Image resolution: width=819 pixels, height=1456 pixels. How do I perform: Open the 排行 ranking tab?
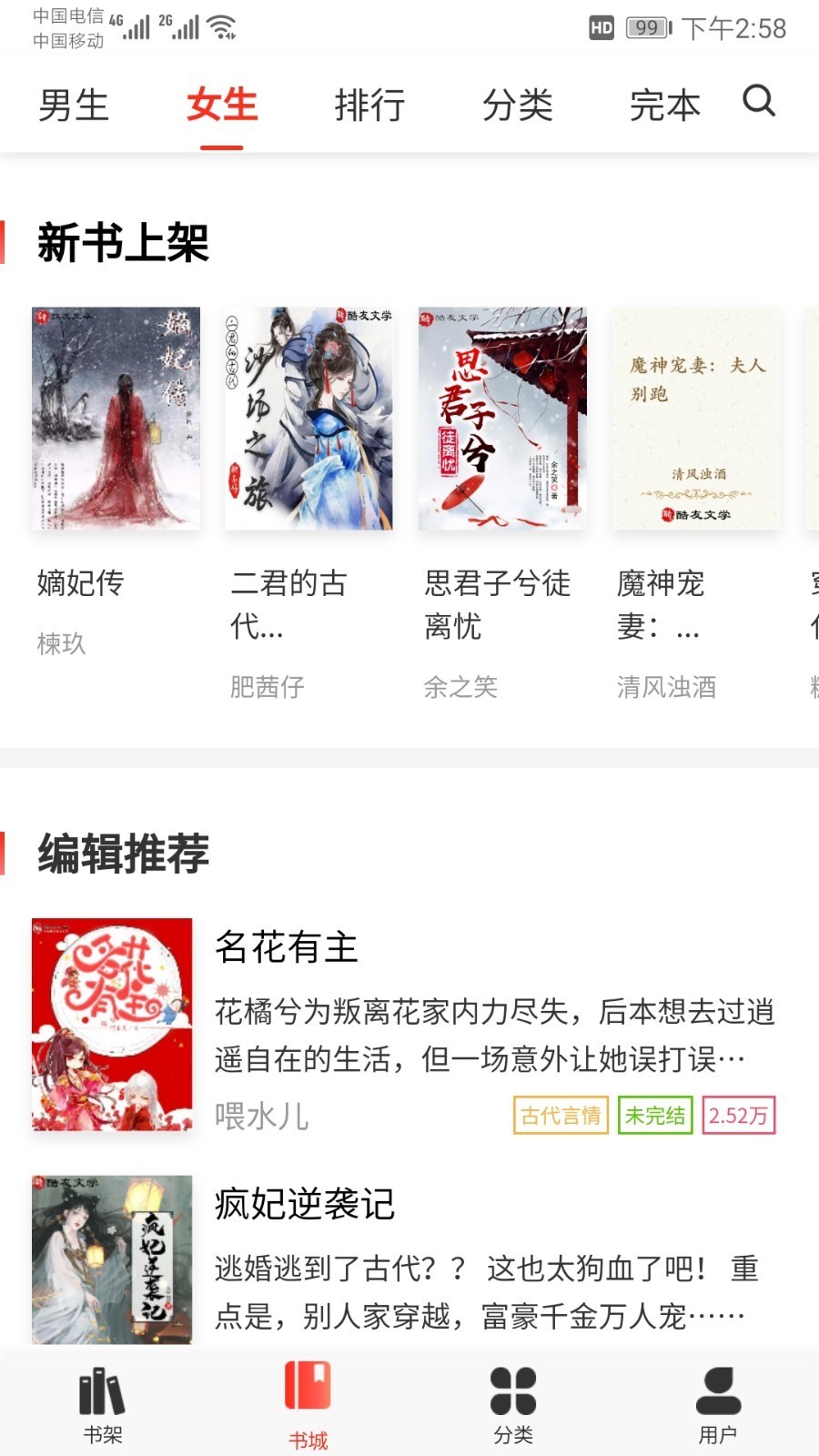369,106
